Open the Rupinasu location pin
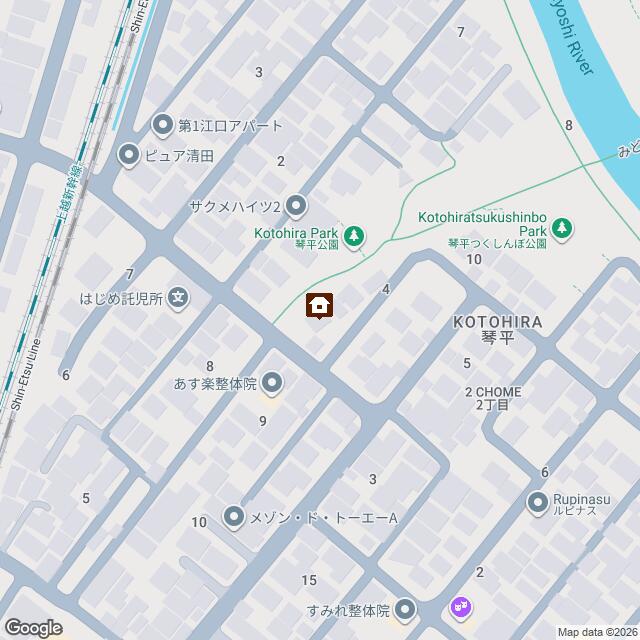 point(537,500)
